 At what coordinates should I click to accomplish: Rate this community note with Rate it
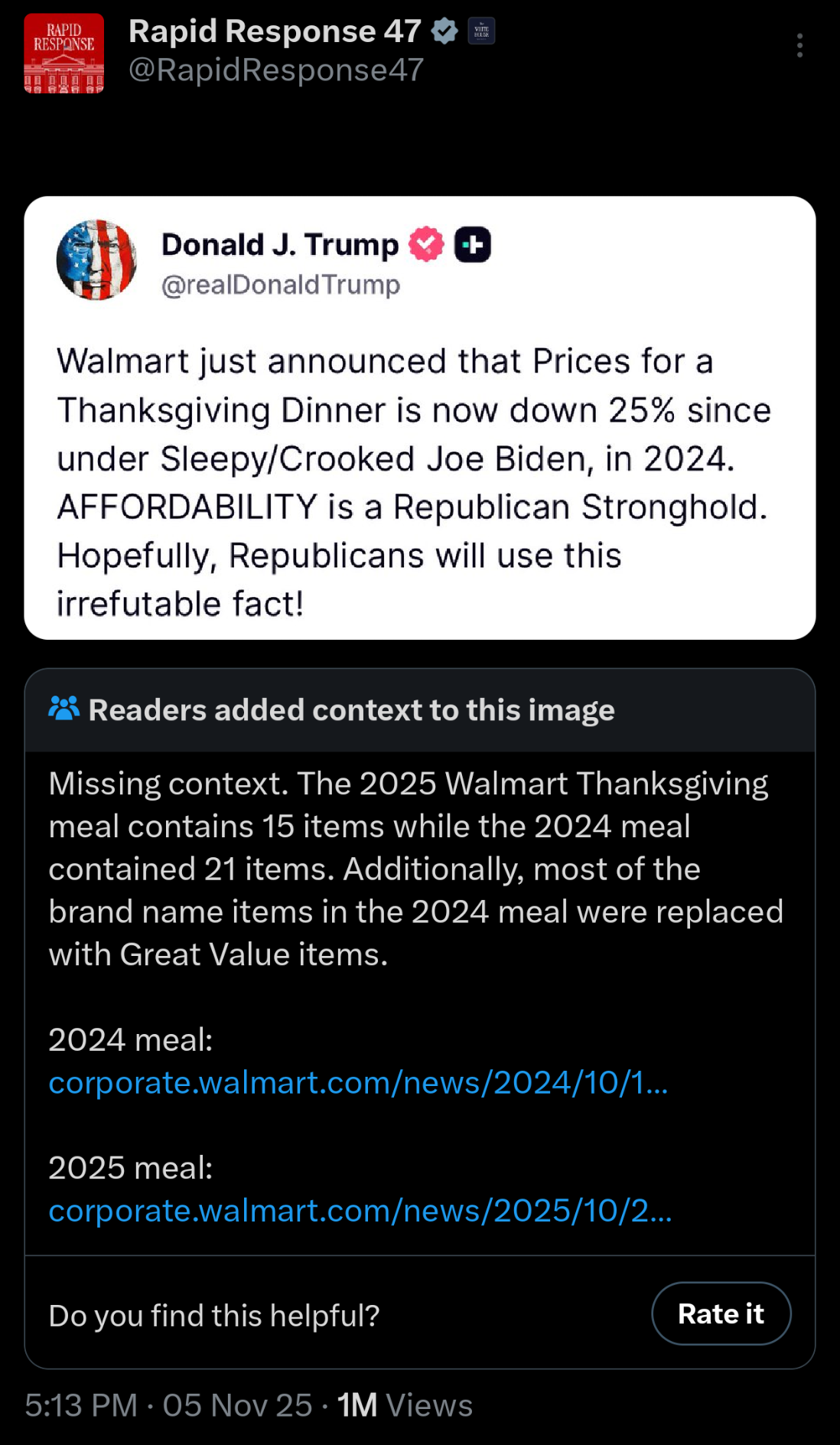tap(721, 1313)
